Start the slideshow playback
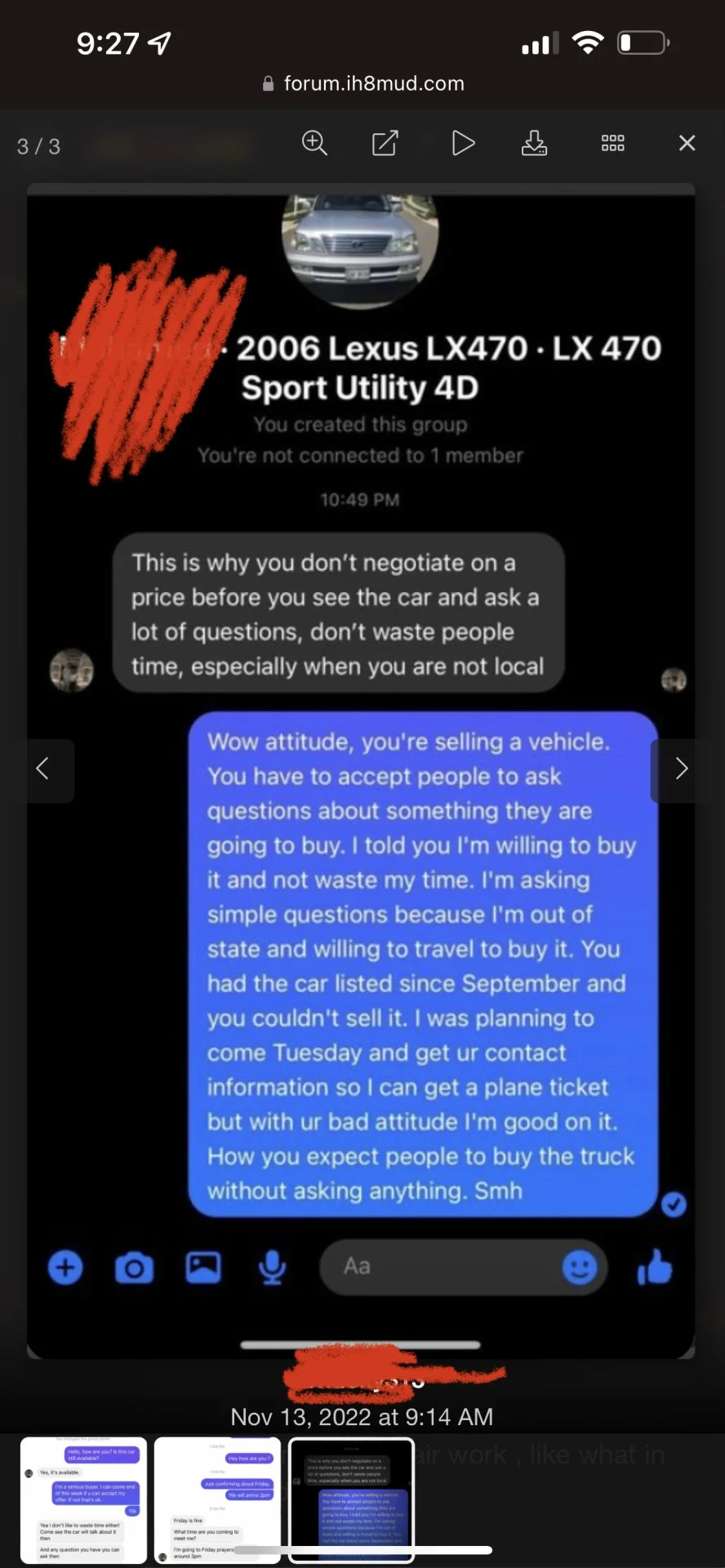The image size is (725, 1568). (463, 144)
